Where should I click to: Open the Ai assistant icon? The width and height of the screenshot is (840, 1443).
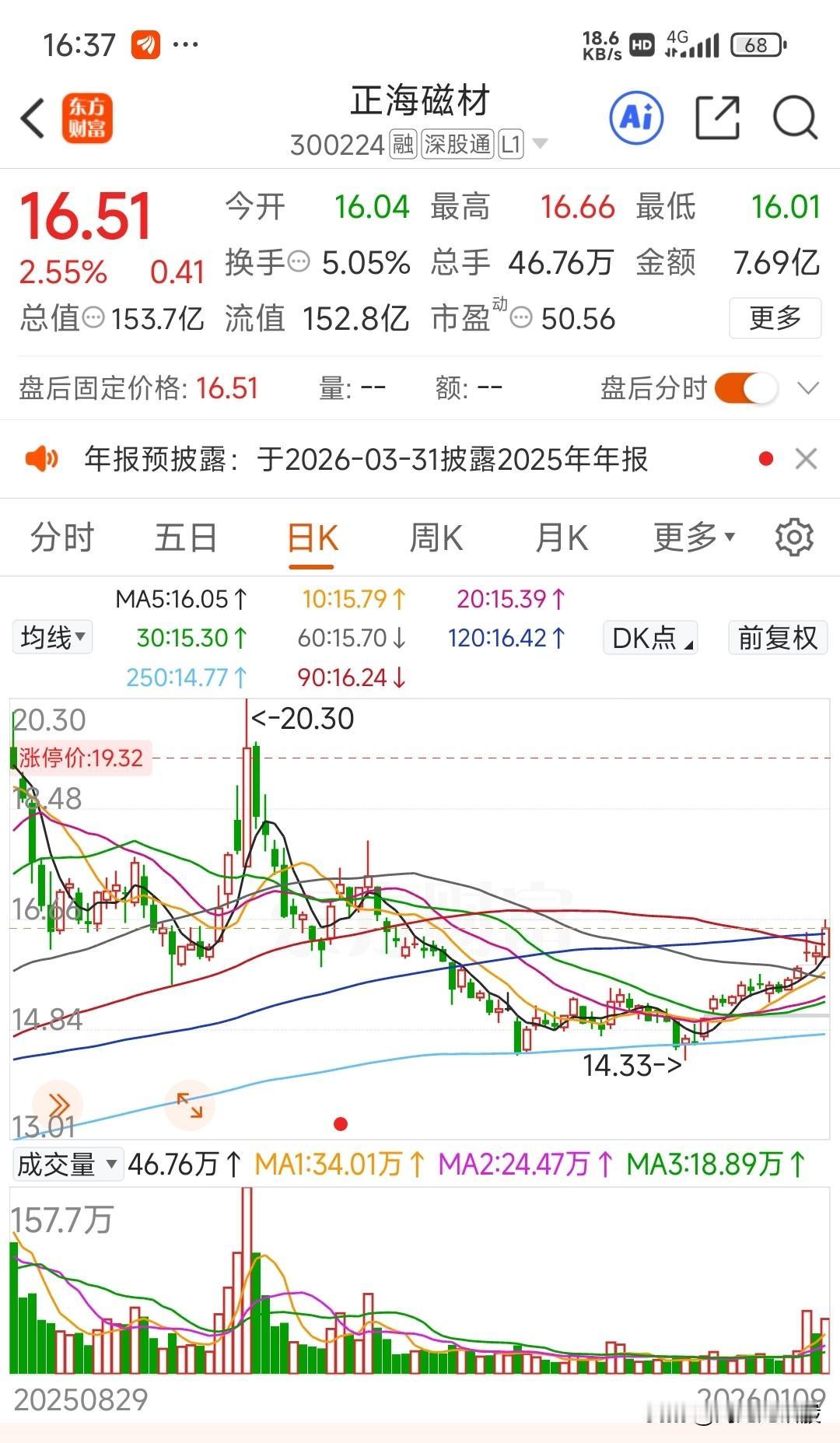click(x=636, y=118)
